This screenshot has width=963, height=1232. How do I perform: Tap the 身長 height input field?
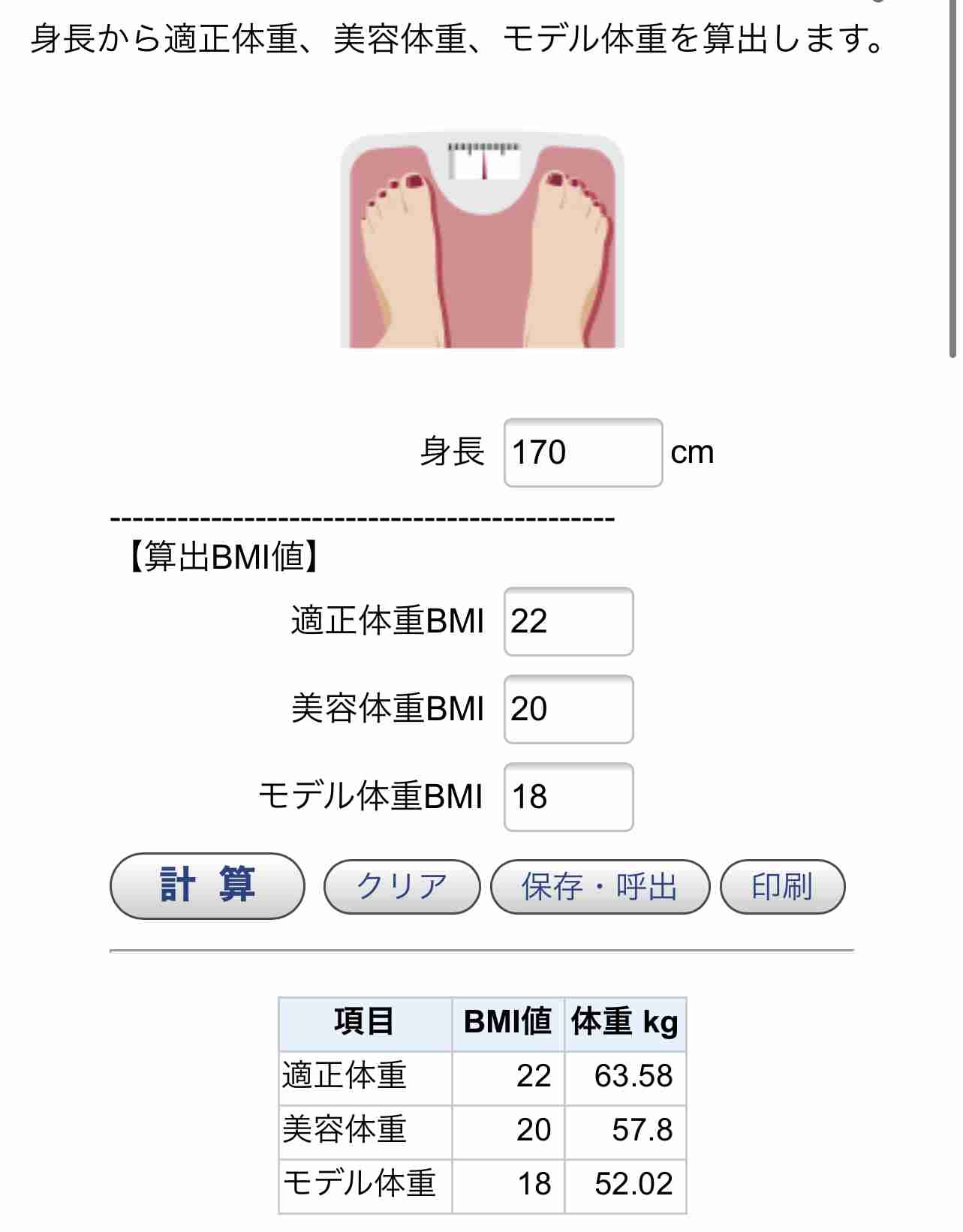click(582, 452)
